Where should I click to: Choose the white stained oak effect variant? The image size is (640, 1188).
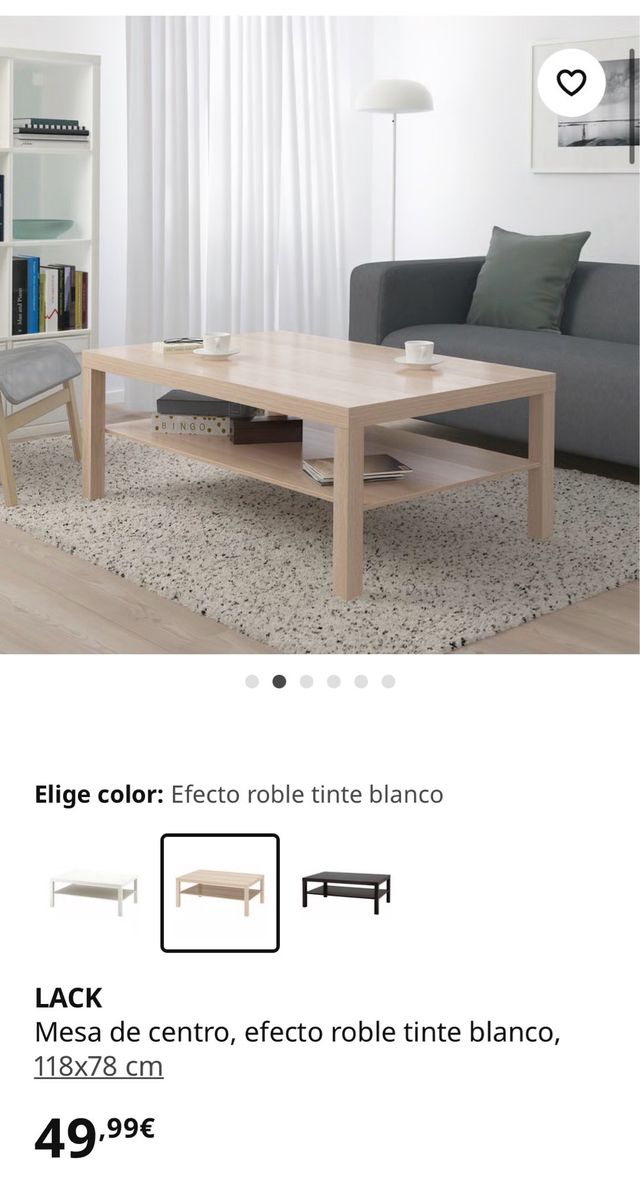(220, 892)
